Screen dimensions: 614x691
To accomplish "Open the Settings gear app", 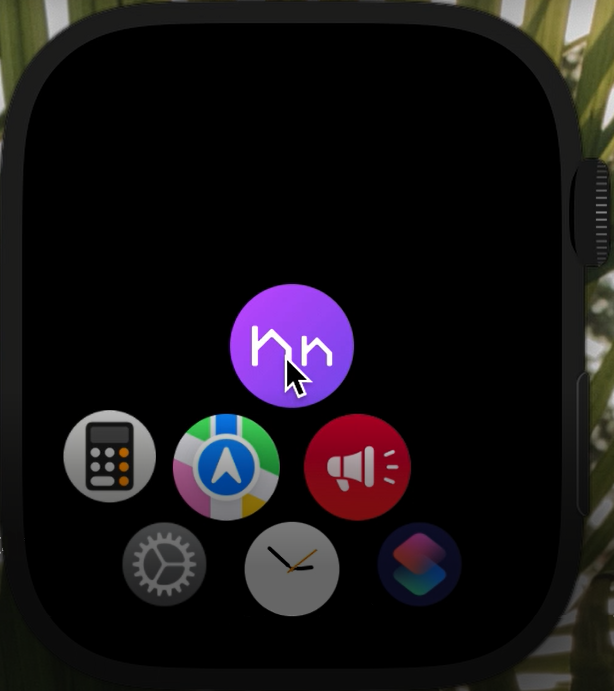I will (x=164, y=565).
